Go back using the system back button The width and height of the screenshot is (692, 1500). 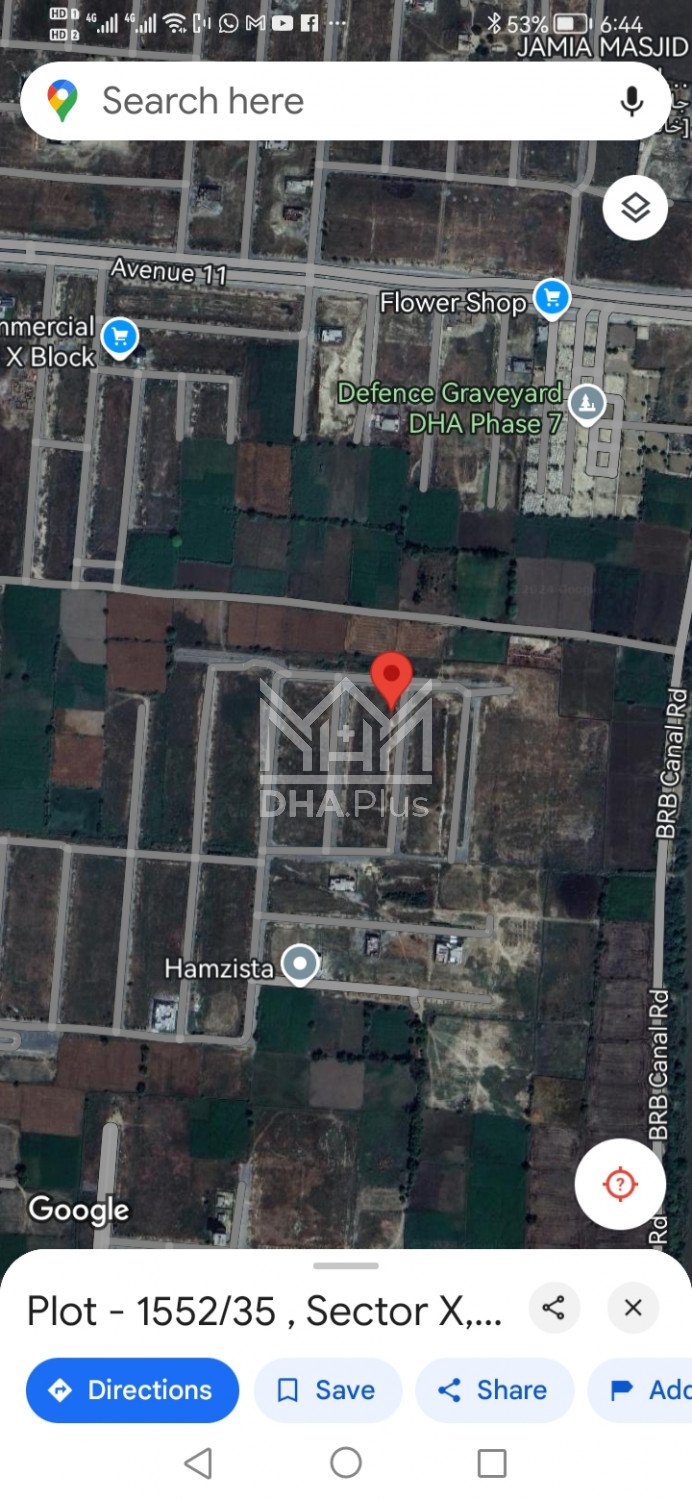pos(199,1464)
